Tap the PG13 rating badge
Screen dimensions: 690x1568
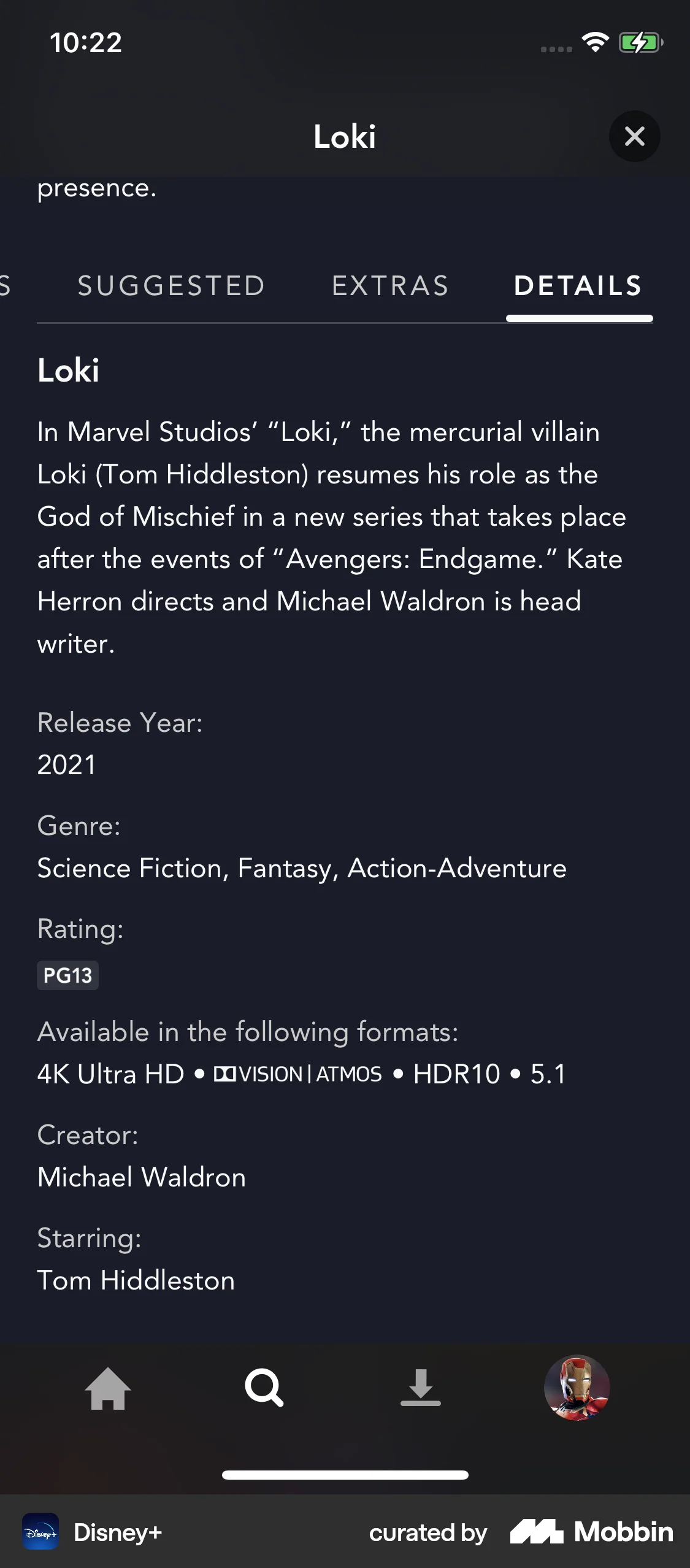(67, 975)
